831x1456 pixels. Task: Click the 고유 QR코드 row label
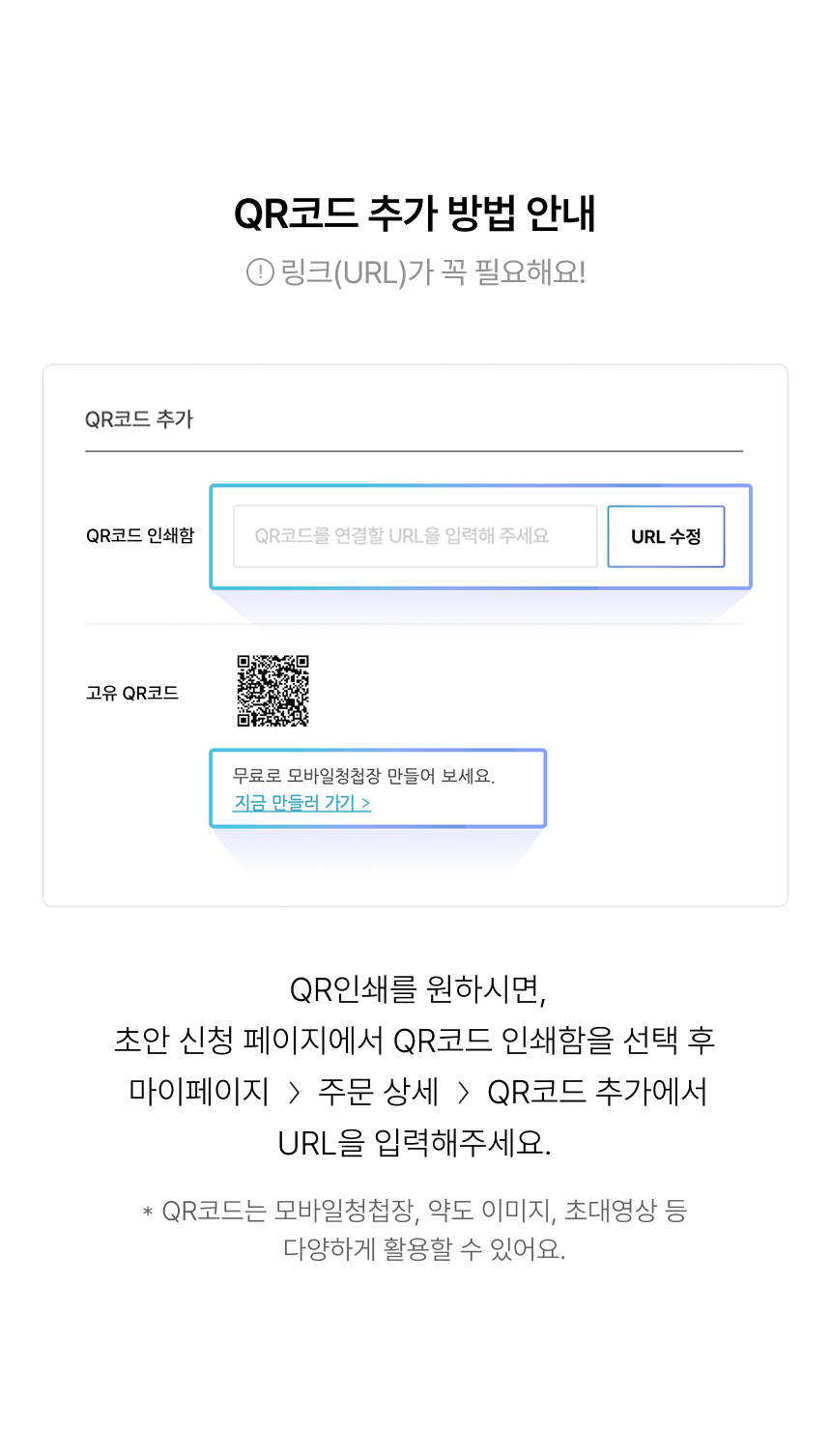click(x=131, y=692)
